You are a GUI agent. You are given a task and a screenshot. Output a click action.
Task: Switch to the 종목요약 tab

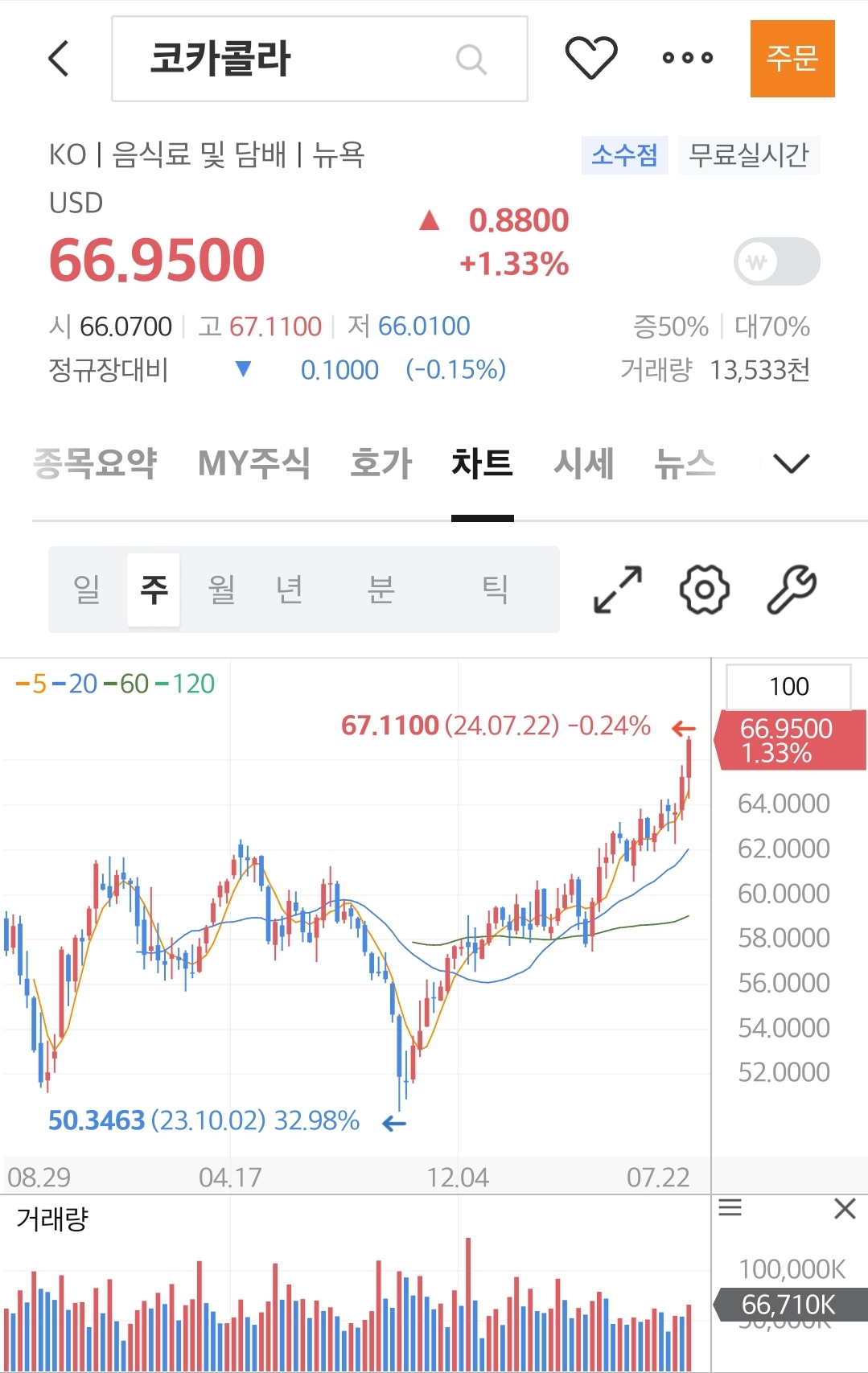coord(95,463)
